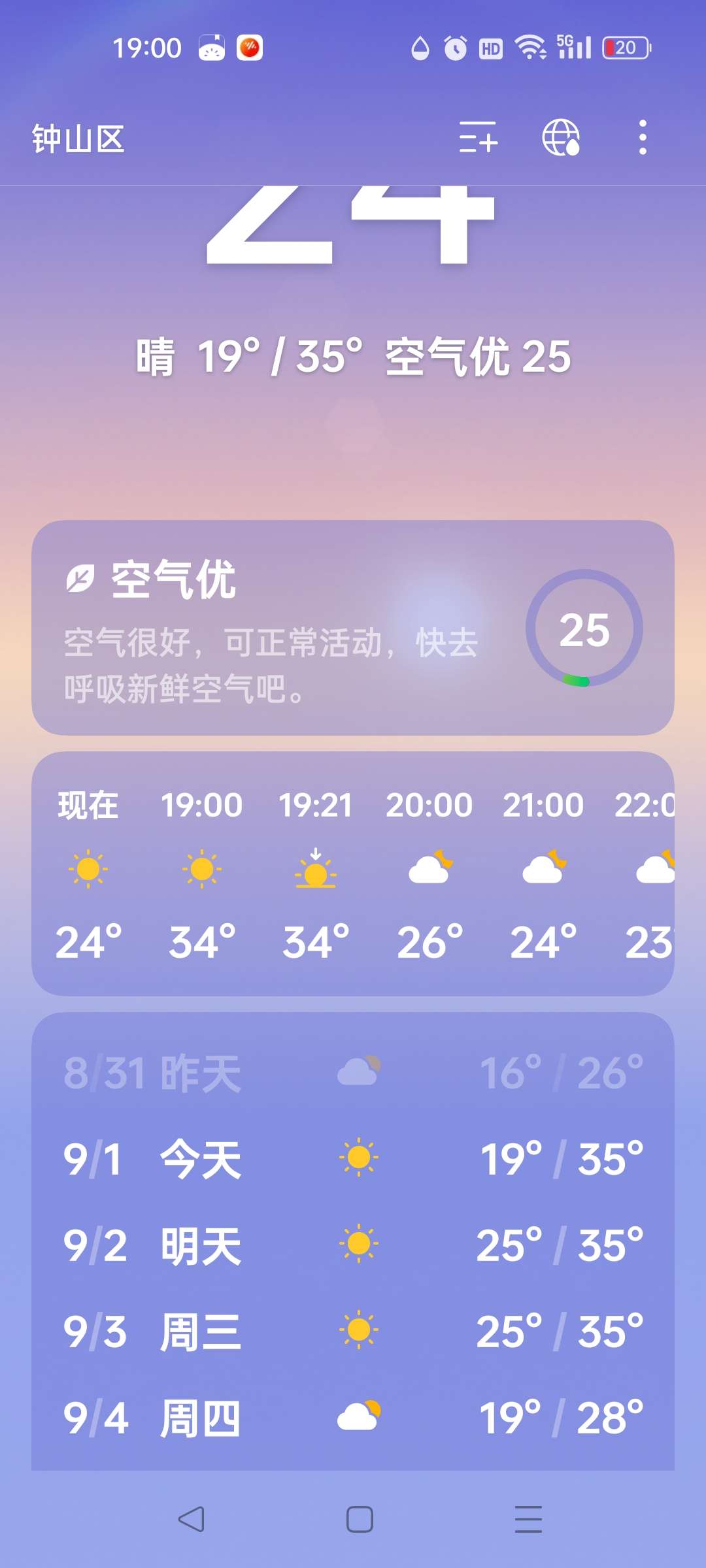Open the 钟山区 location name
The width and height of the screenshot is (706, 1568).
point(78,139)
